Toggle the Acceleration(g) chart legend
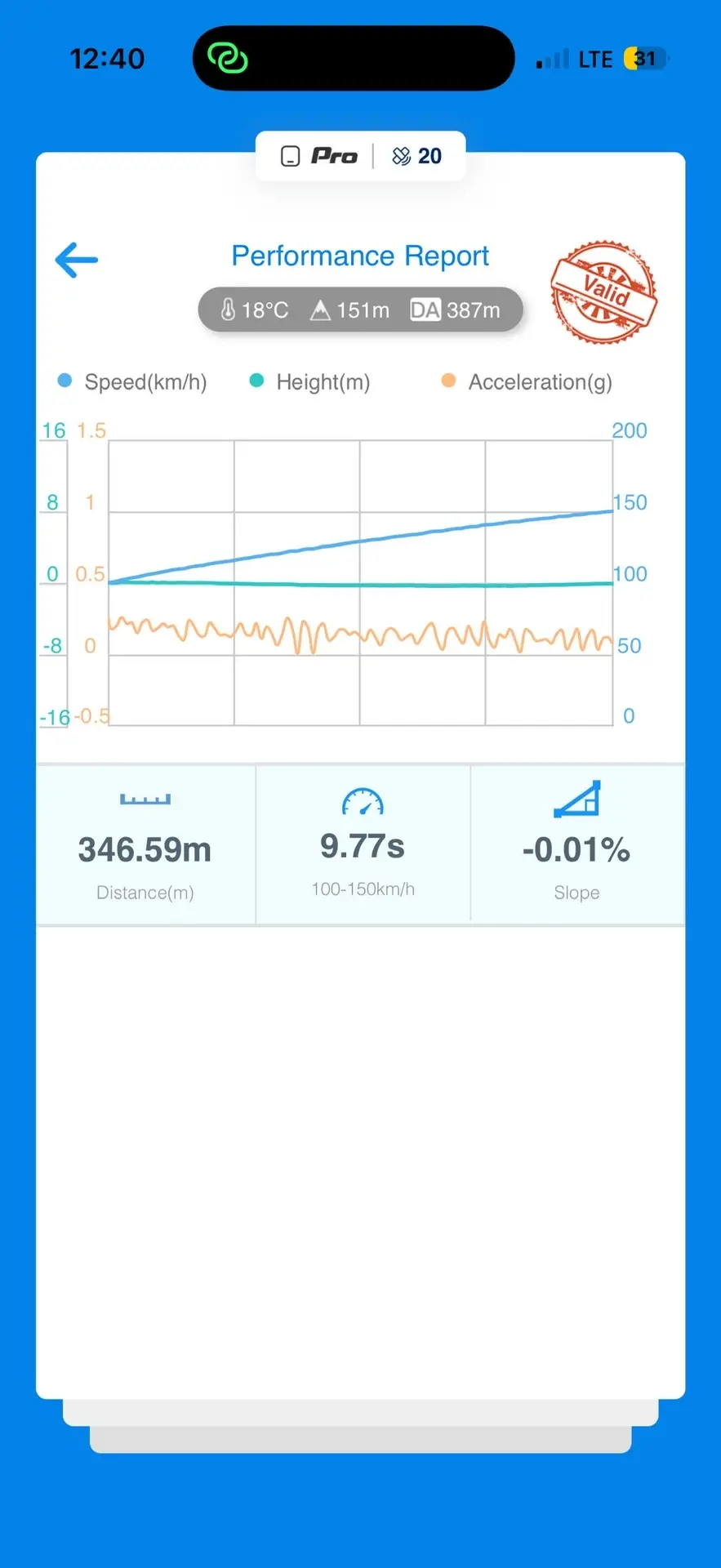The height and width of the screenshot is (1568, 721). (527, 381)
